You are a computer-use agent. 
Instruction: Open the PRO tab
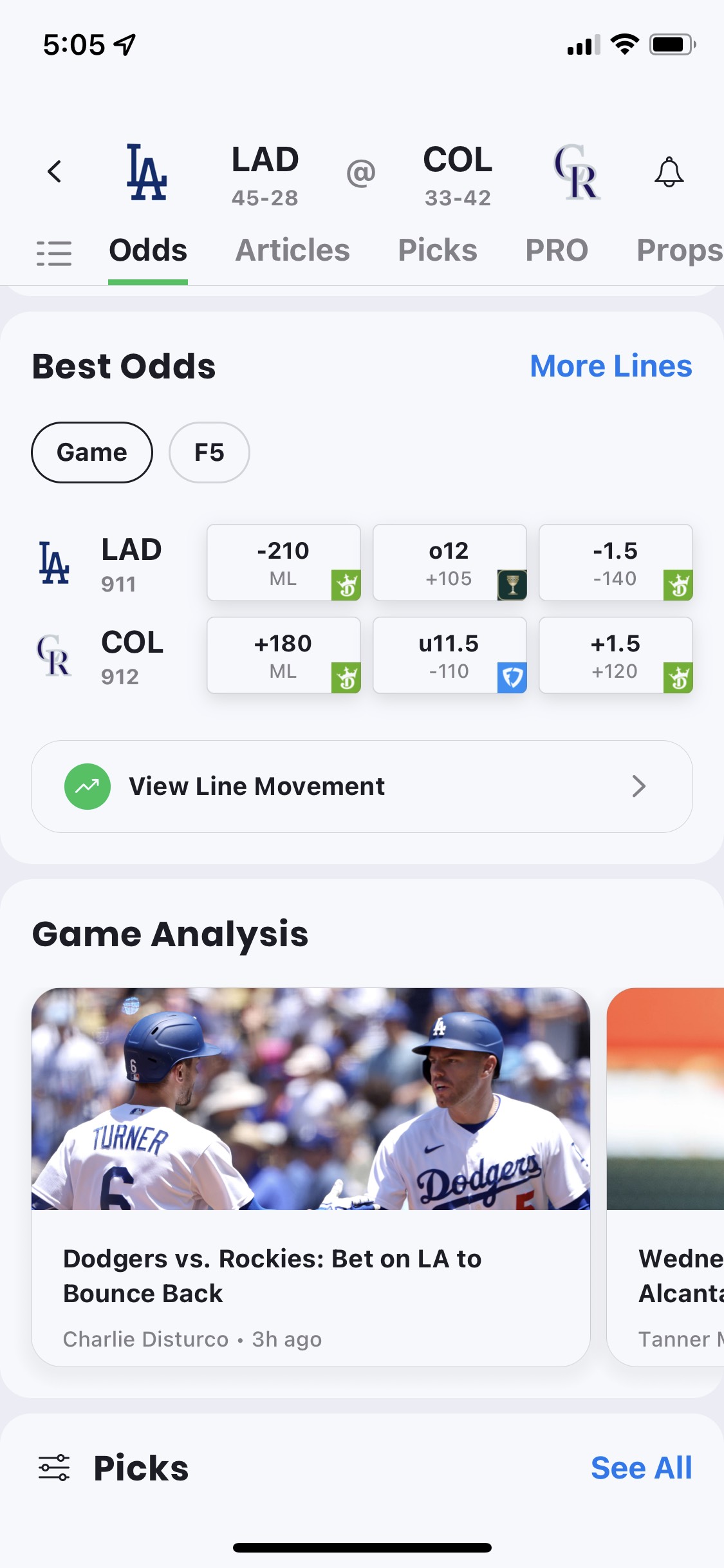(x=557, y=250)
